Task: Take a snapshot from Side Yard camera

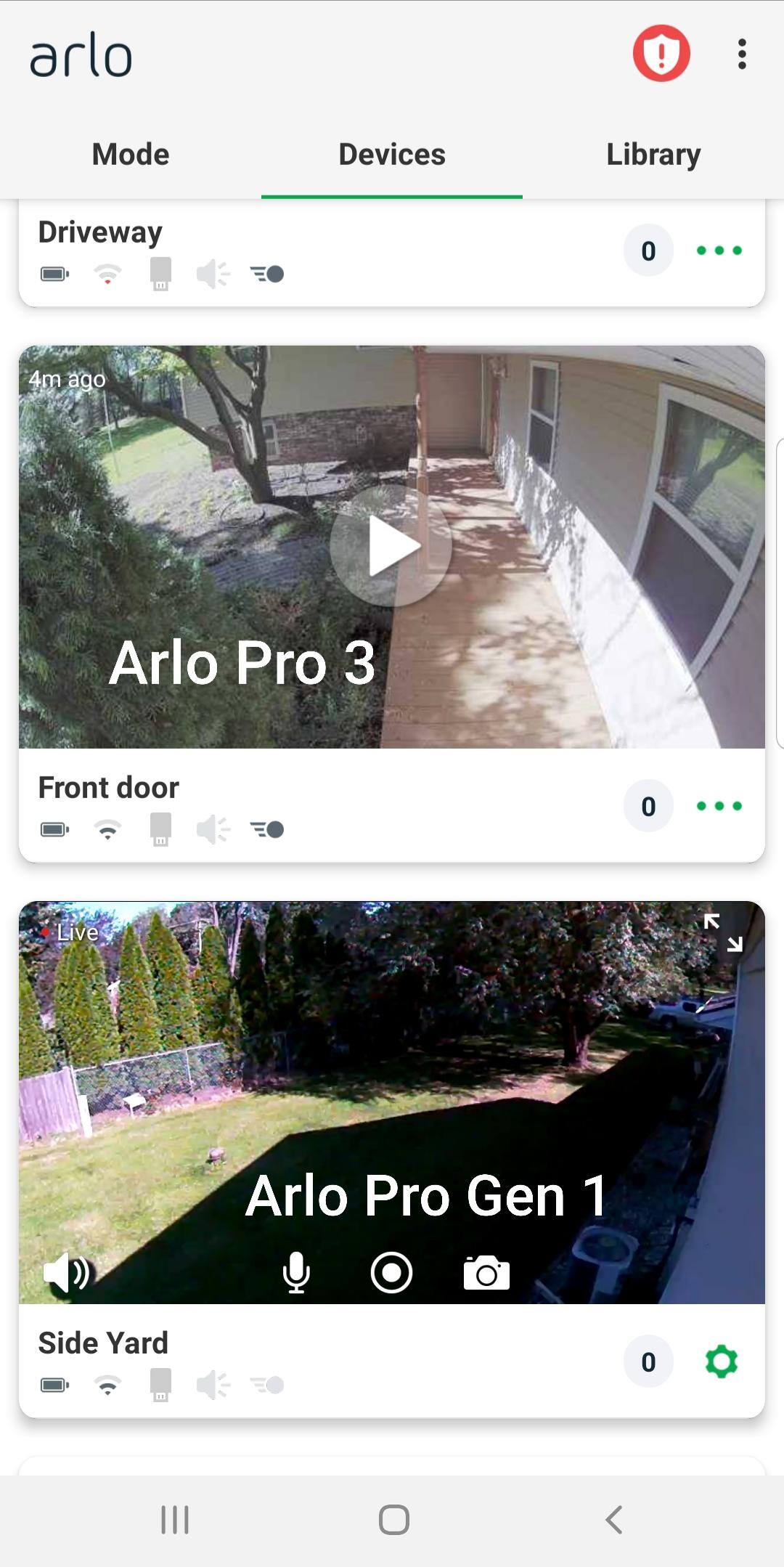Action: pos(486,1272)
